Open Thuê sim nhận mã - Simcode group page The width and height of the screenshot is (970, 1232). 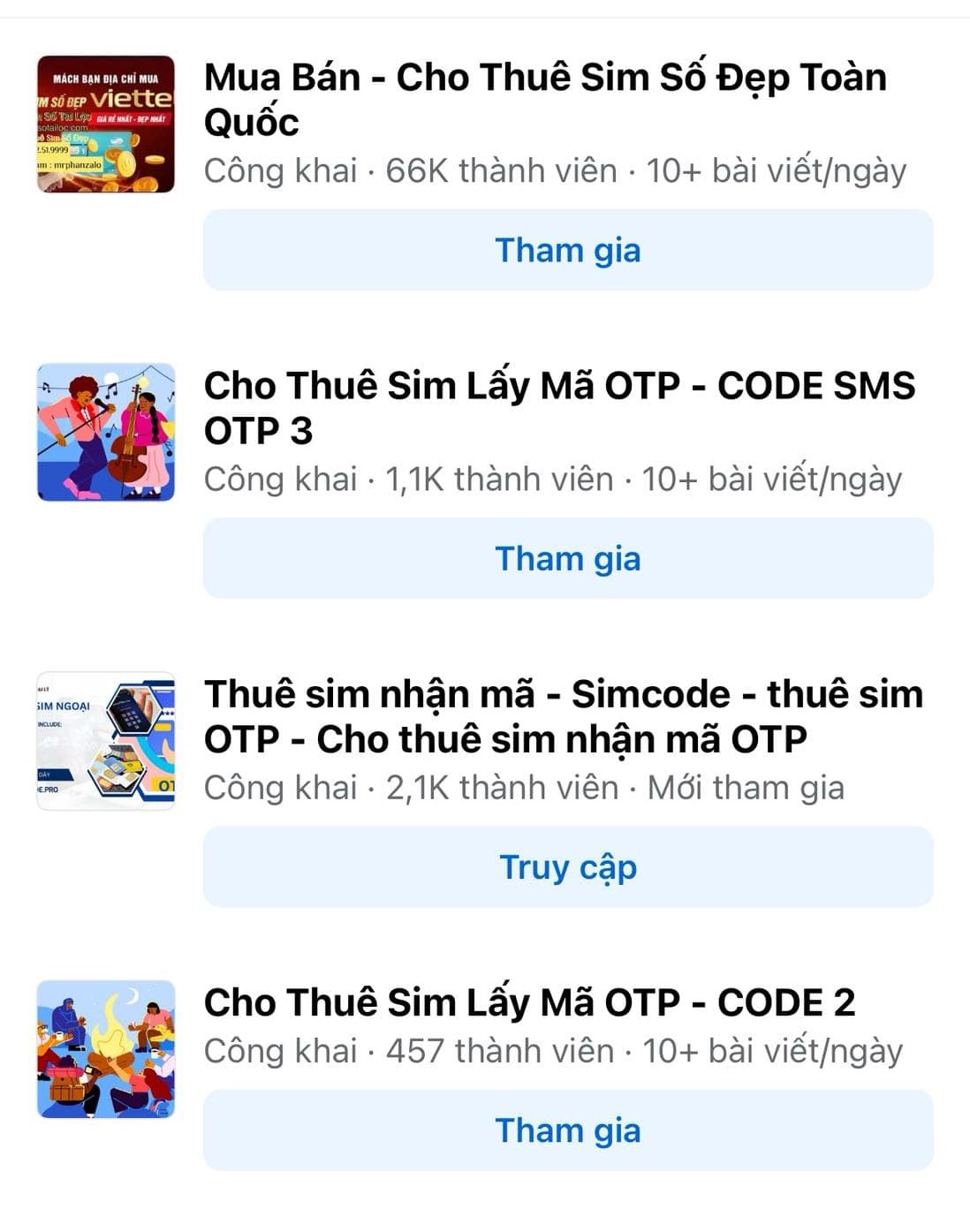point(562,716)
